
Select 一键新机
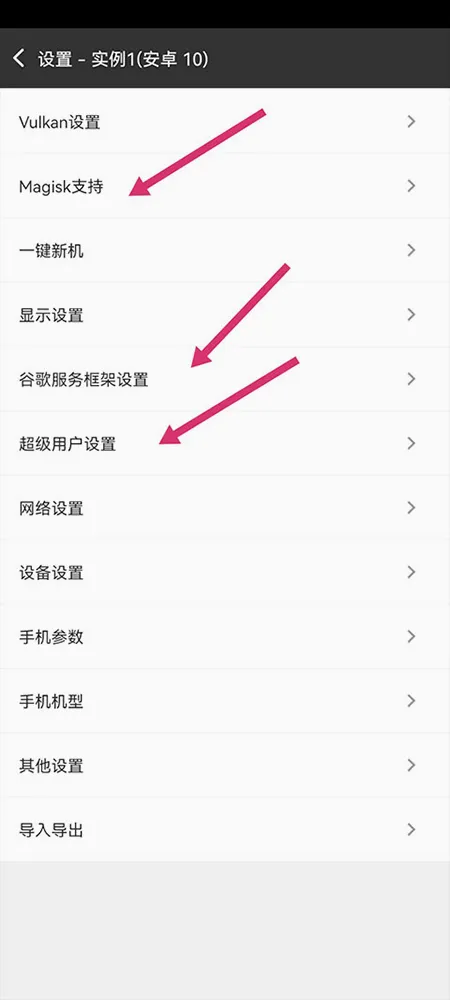[x=225, y=251]
